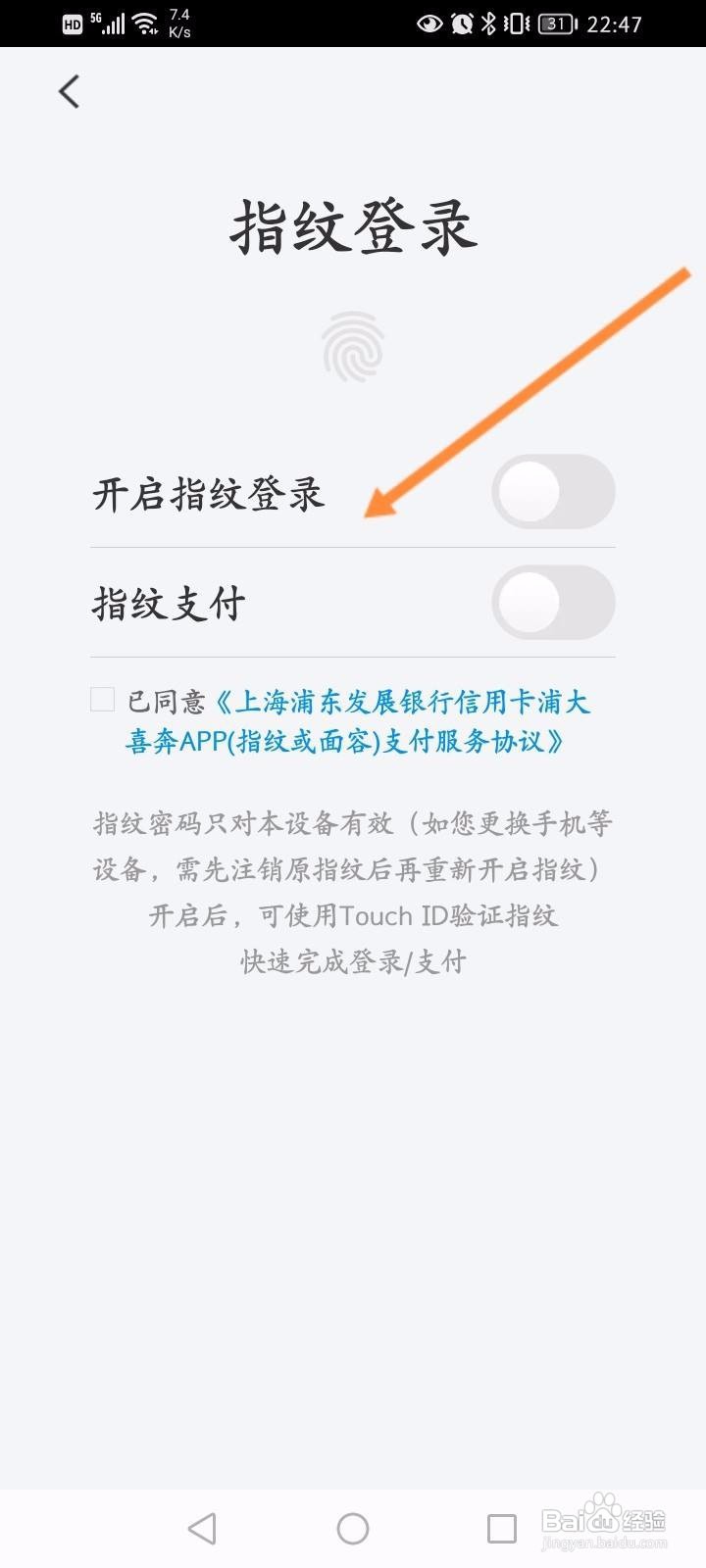Tap the eye-comfort icon in status bar

(429, 24)
